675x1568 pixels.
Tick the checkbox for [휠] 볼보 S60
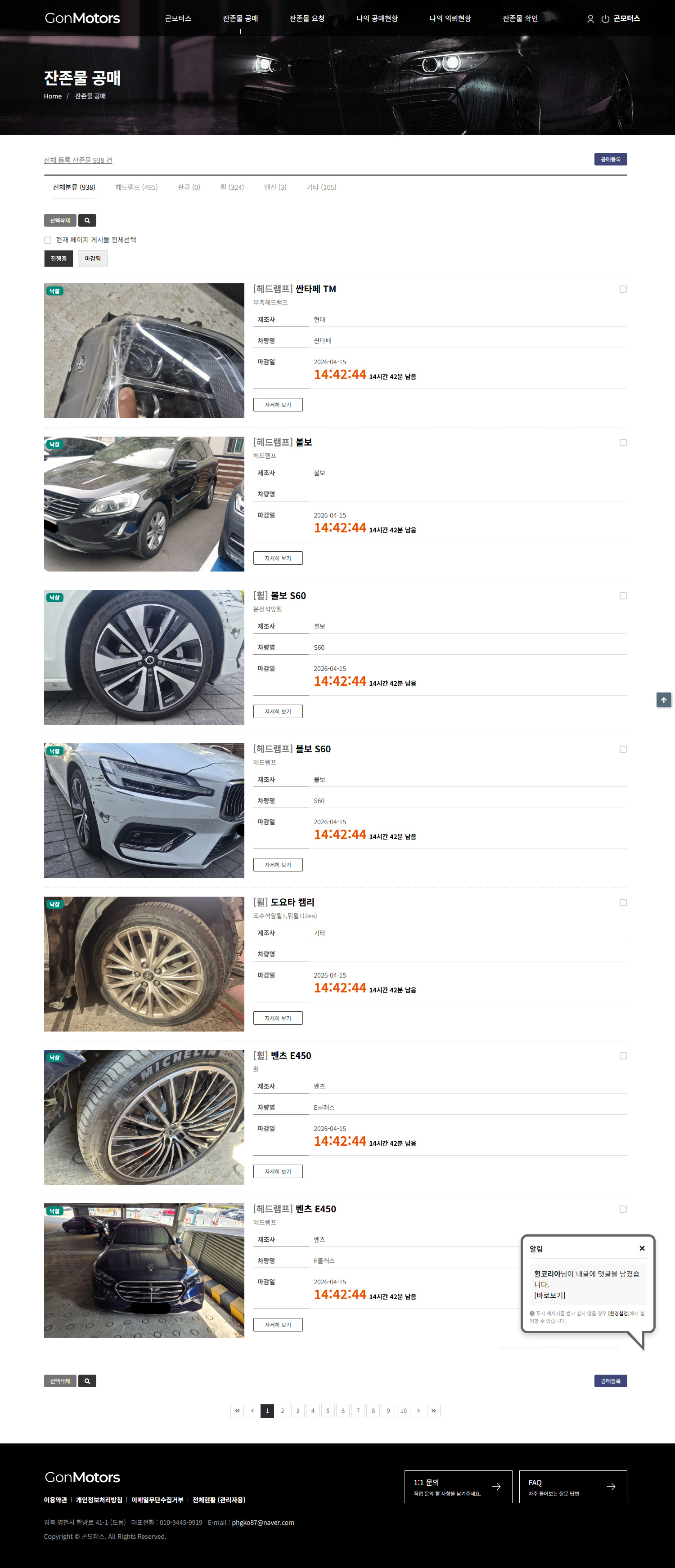pos(623,596)
